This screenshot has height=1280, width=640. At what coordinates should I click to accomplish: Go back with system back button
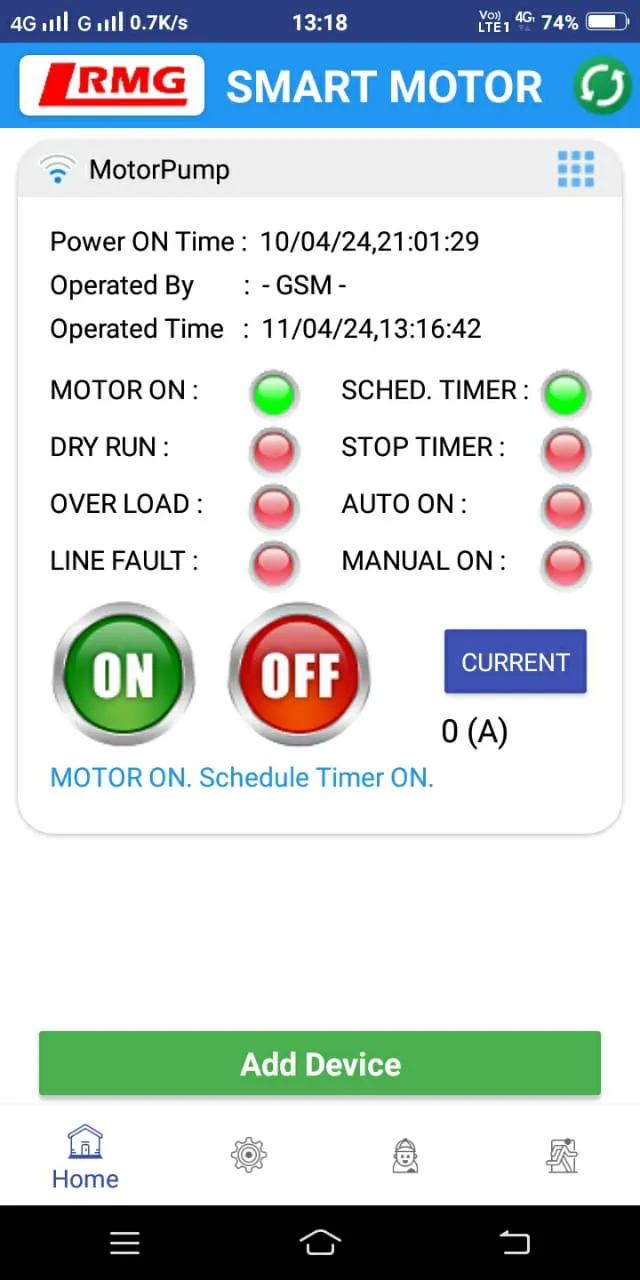click(514, 1242)
